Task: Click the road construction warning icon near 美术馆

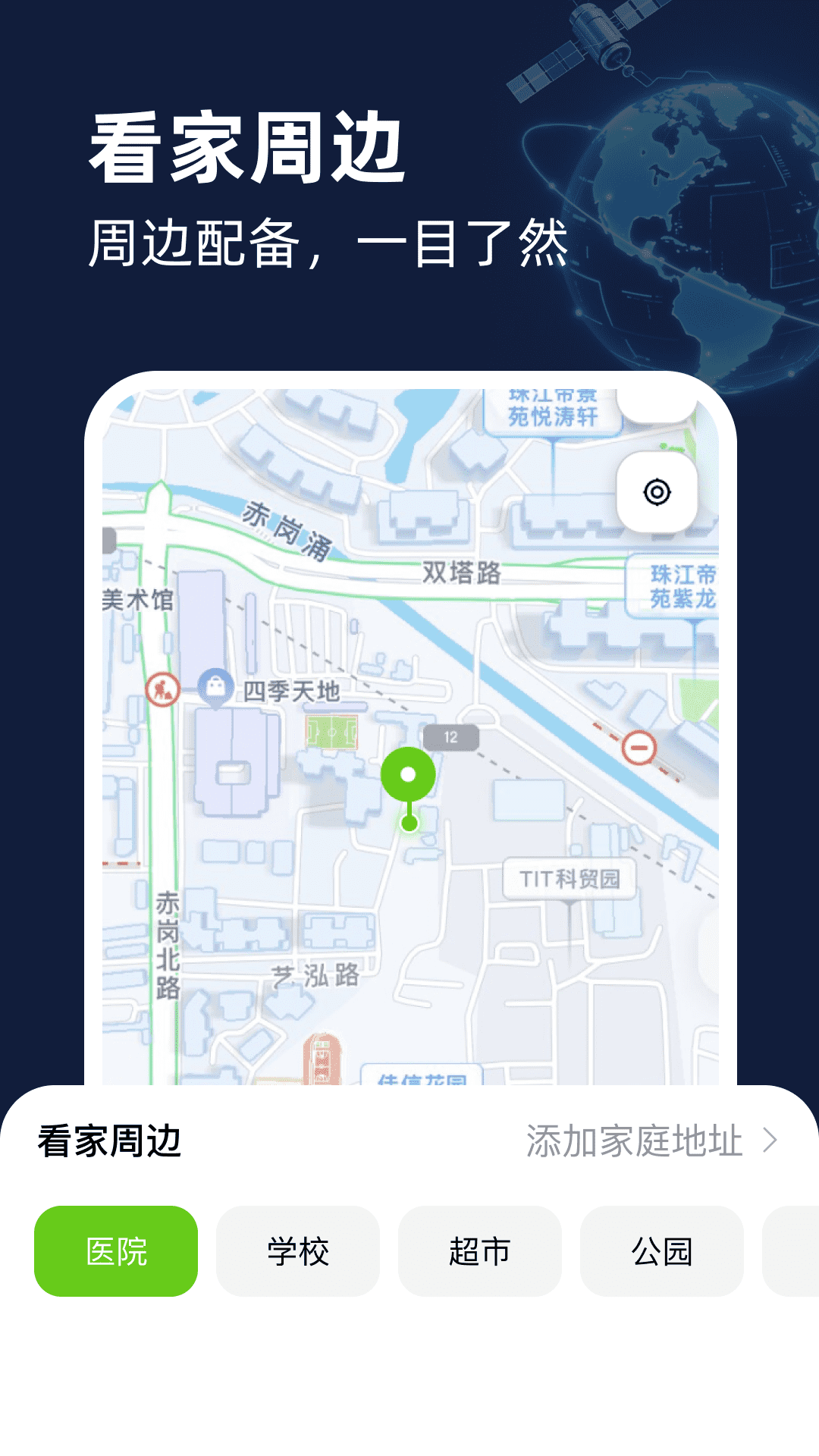Action: 162,689
